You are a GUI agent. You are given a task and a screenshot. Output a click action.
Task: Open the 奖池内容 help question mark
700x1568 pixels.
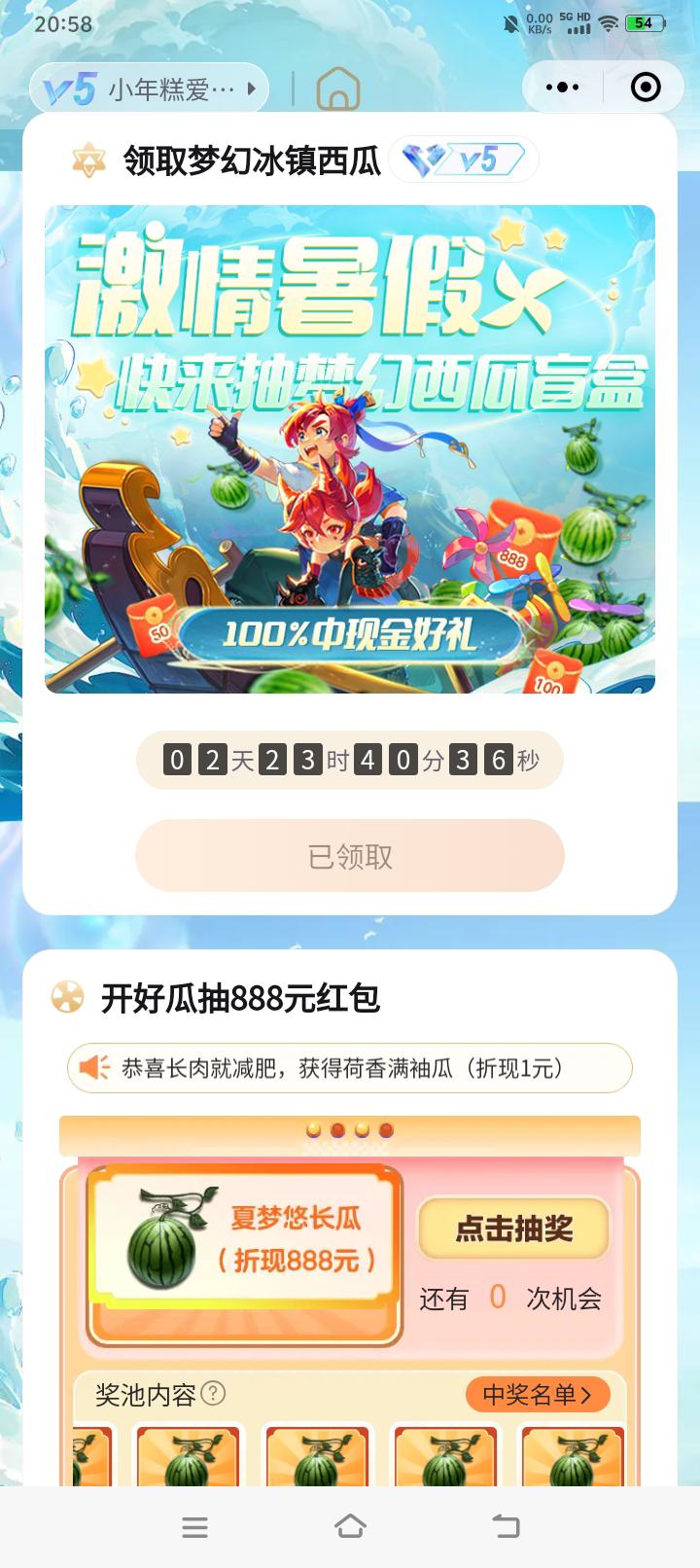point(212,1393)
